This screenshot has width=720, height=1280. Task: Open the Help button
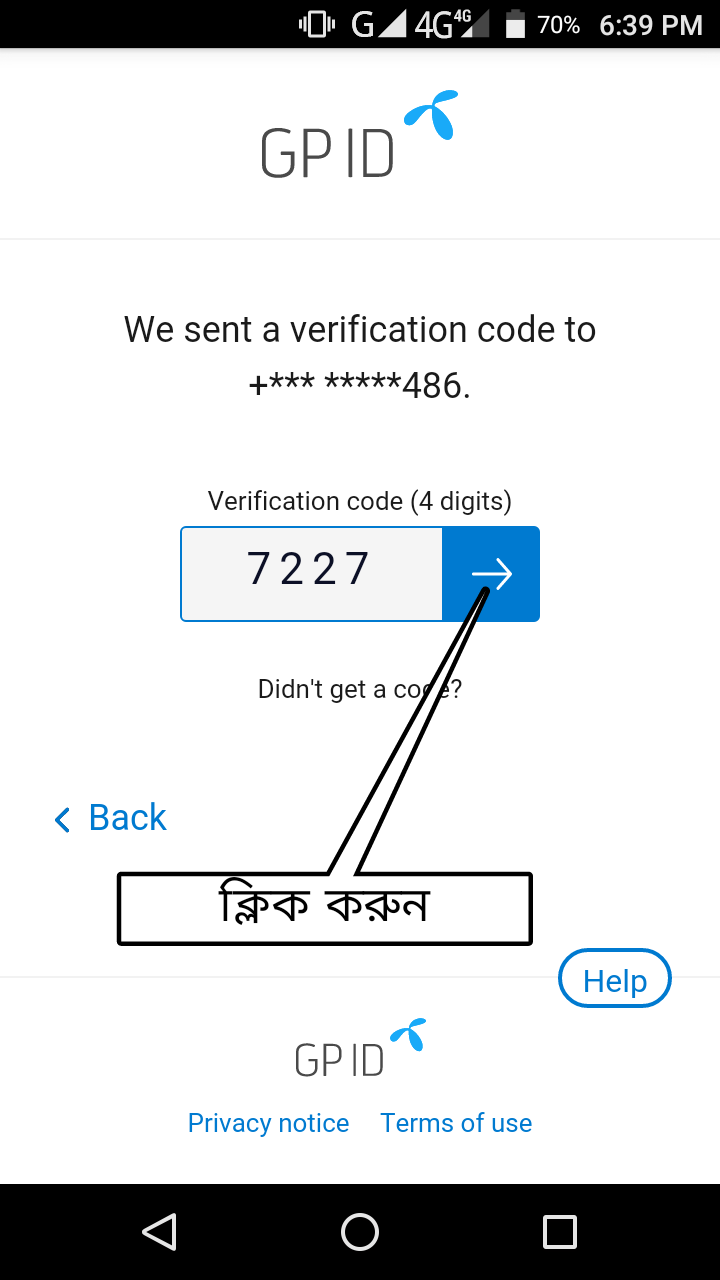(614, 980)
